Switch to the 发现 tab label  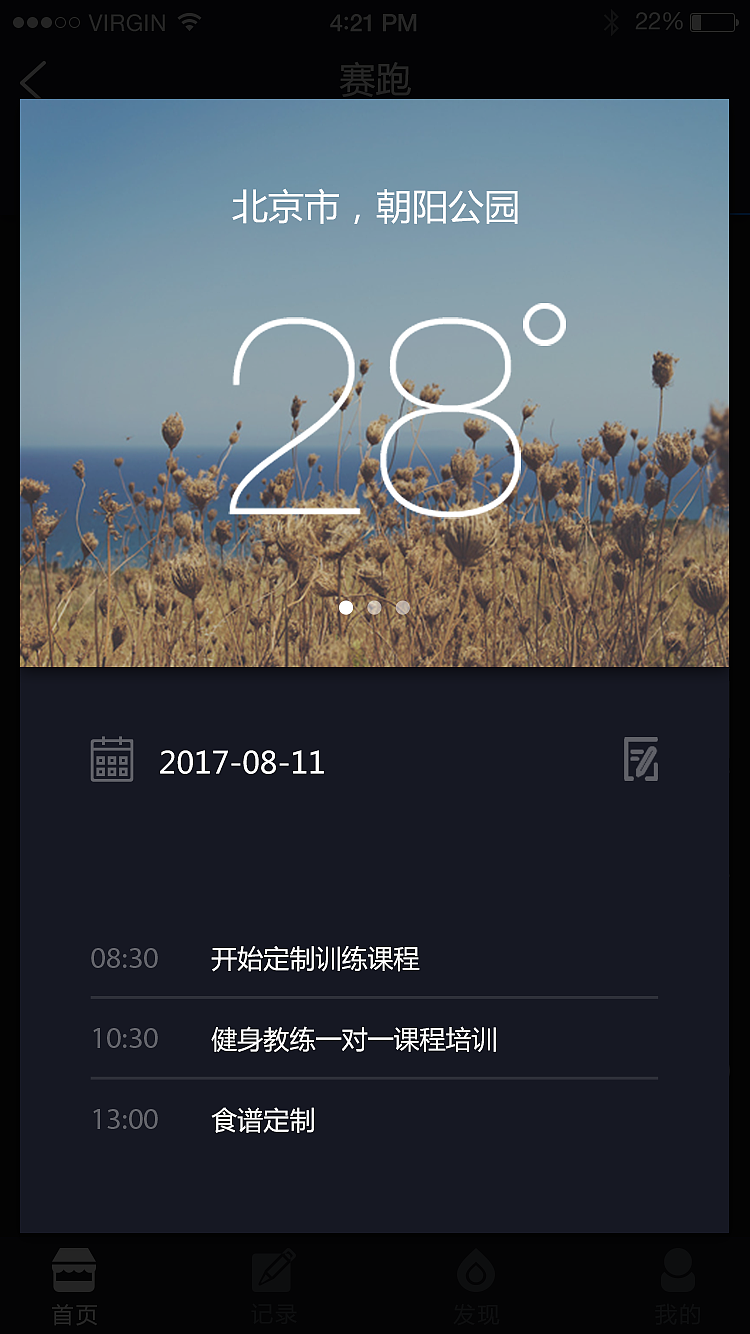[x=476, y=1313]
